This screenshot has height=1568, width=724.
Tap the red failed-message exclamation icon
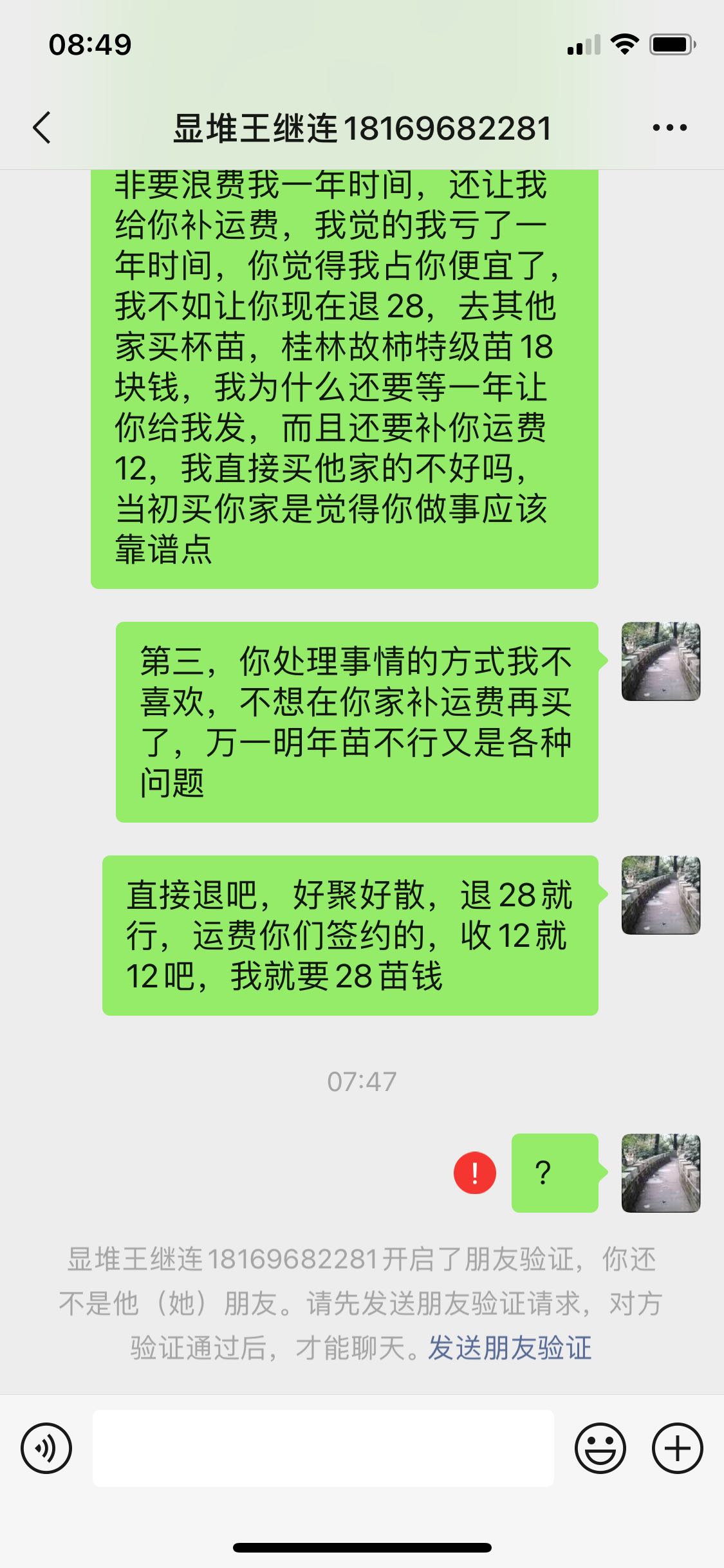coord(475,1173)
